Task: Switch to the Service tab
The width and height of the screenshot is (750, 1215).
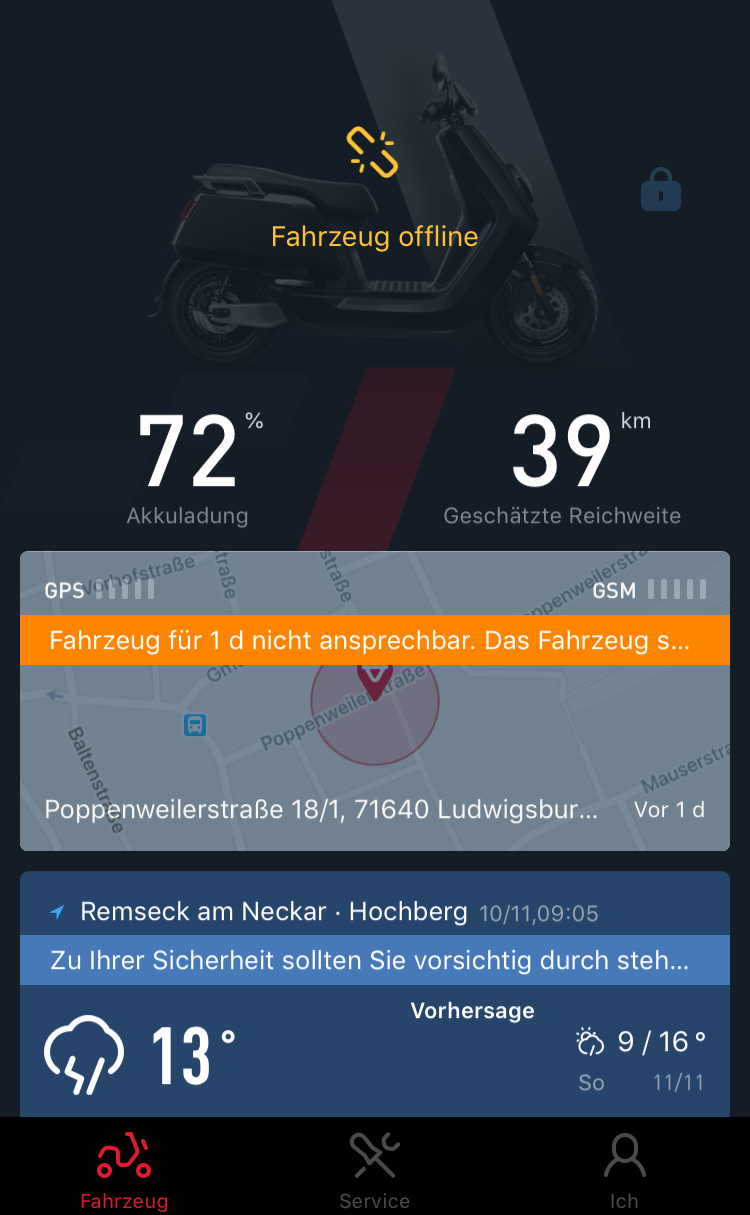Action: coord(374,1170)
